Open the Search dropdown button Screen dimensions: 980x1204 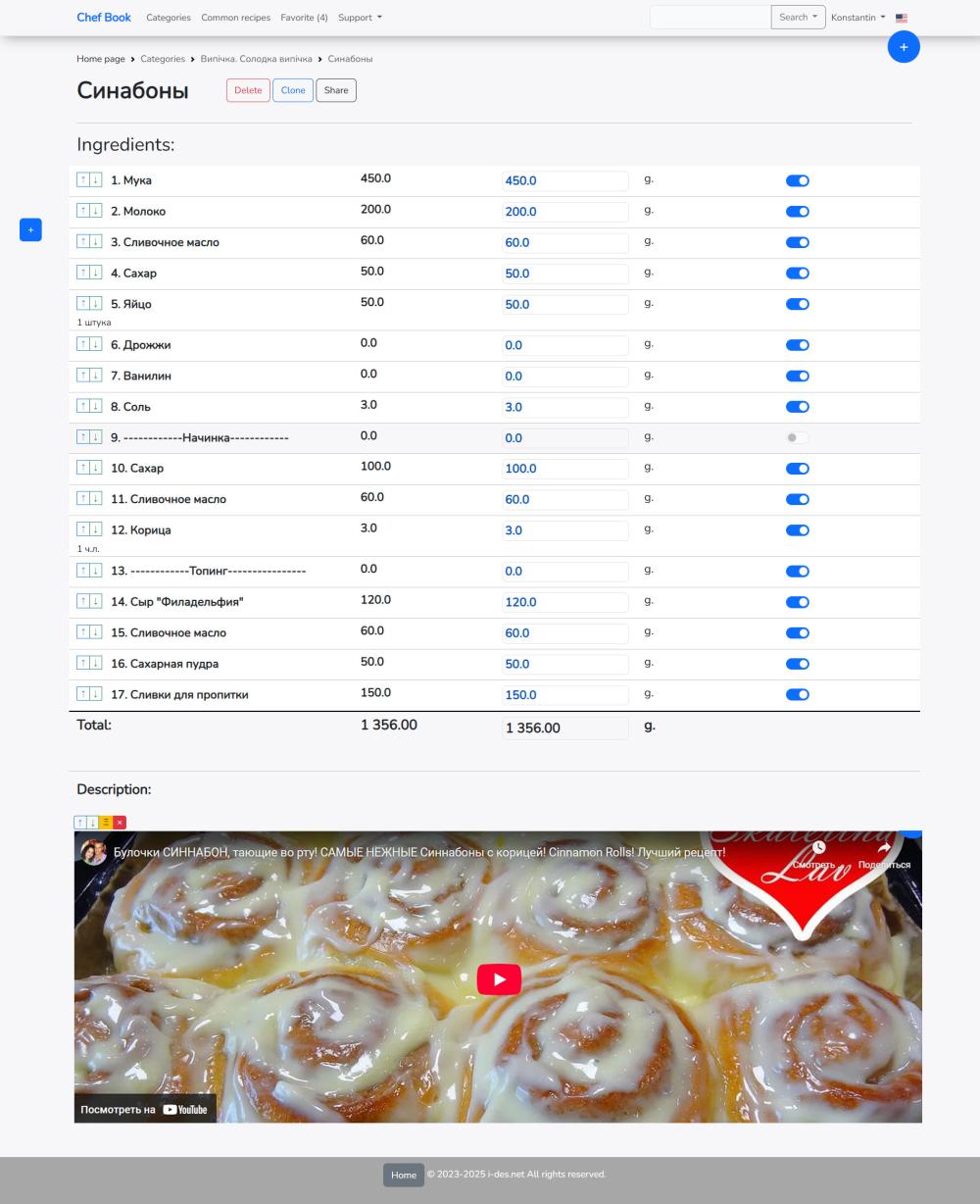tap(798, 18)
